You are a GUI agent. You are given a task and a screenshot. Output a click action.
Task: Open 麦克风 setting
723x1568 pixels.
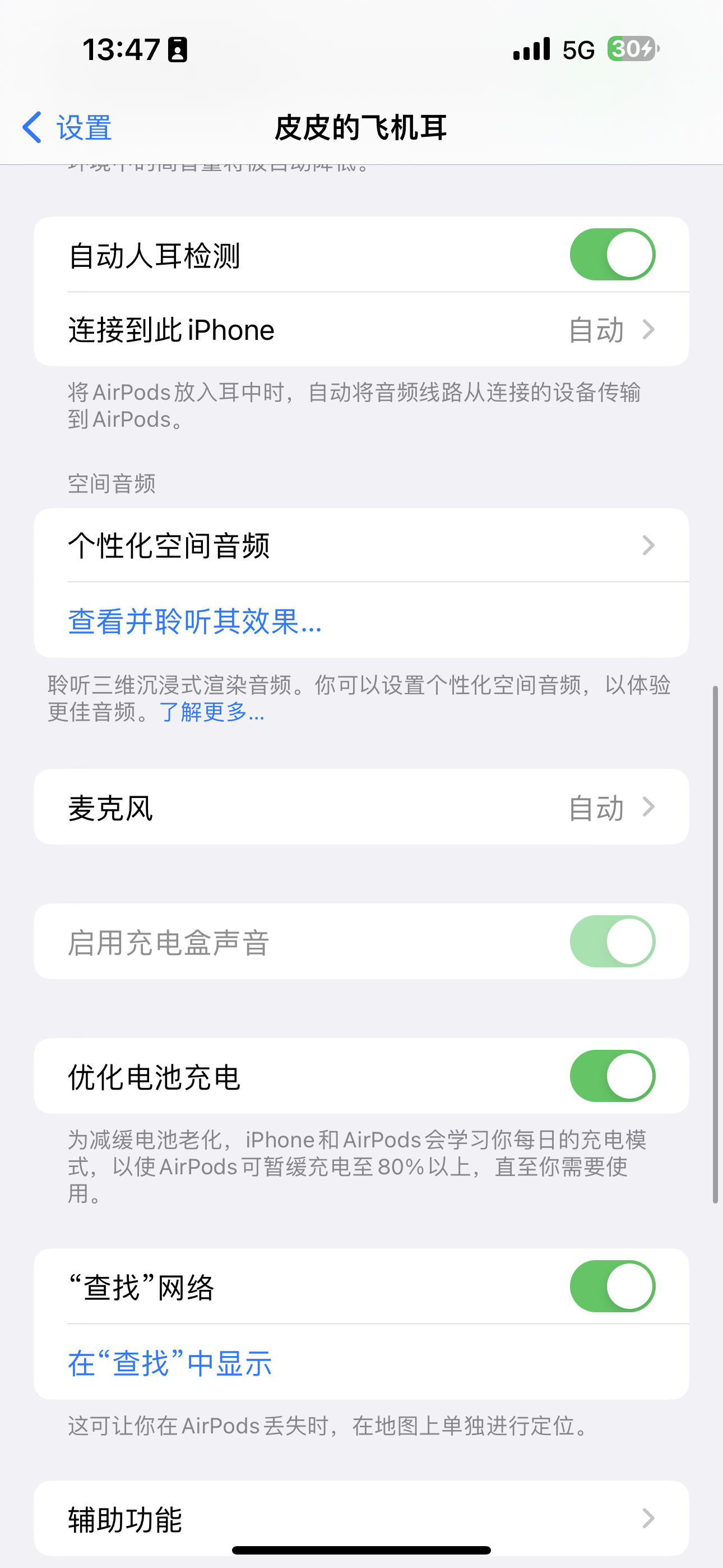pos(361,807)
